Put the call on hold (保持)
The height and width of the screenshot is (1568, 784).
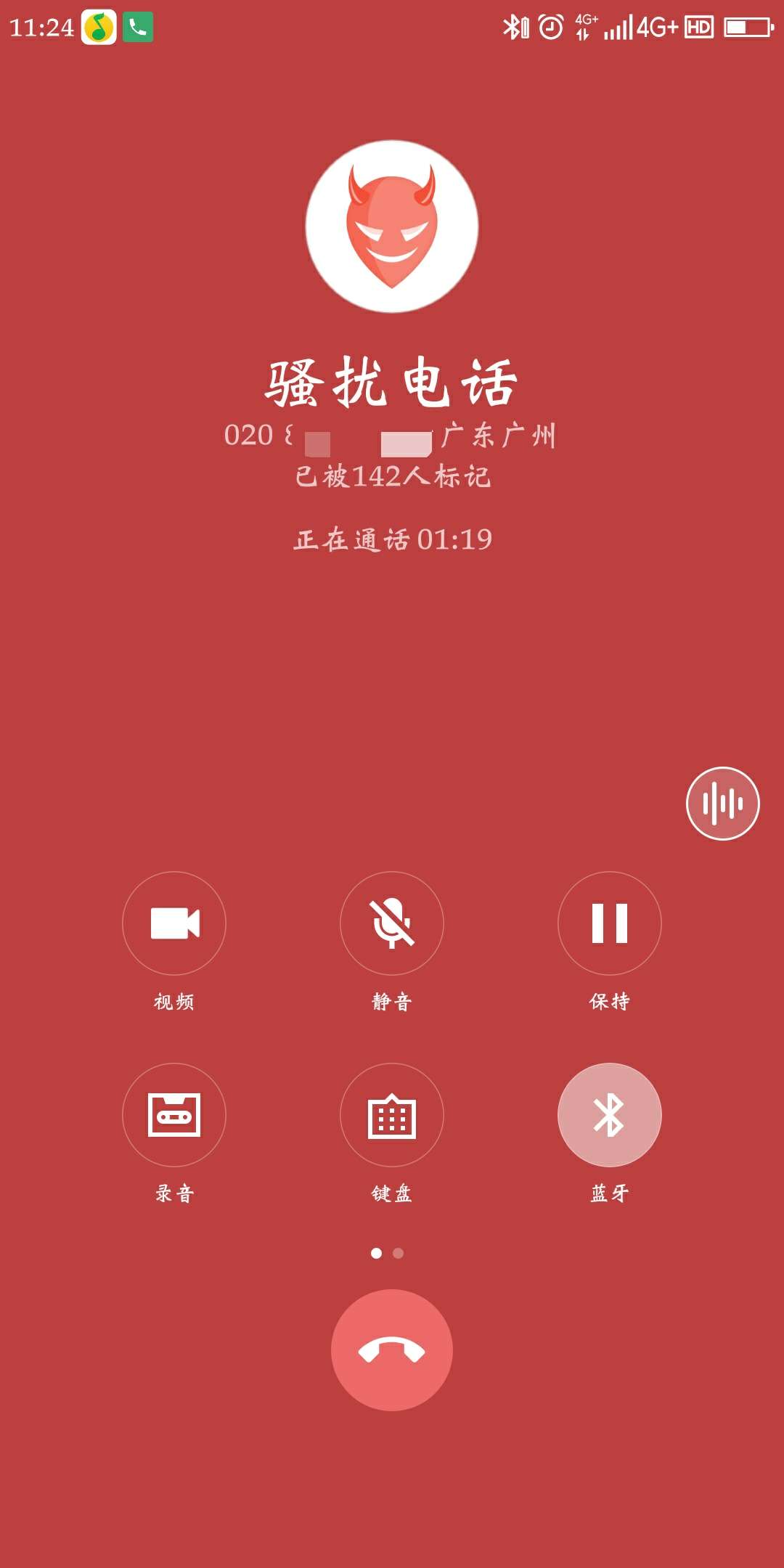(610, 923)
